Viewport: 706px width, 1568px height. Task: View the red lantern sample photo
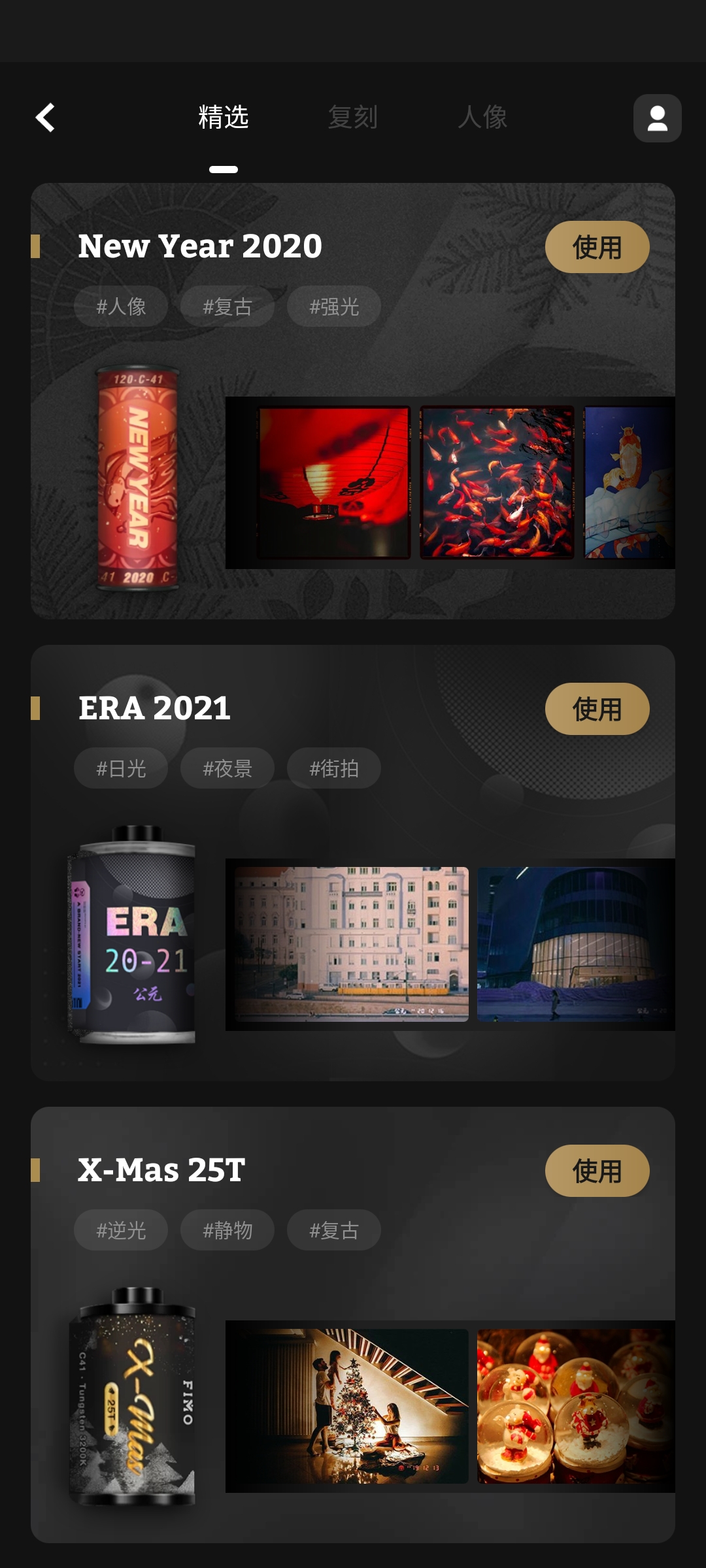[x=333, y=482]
